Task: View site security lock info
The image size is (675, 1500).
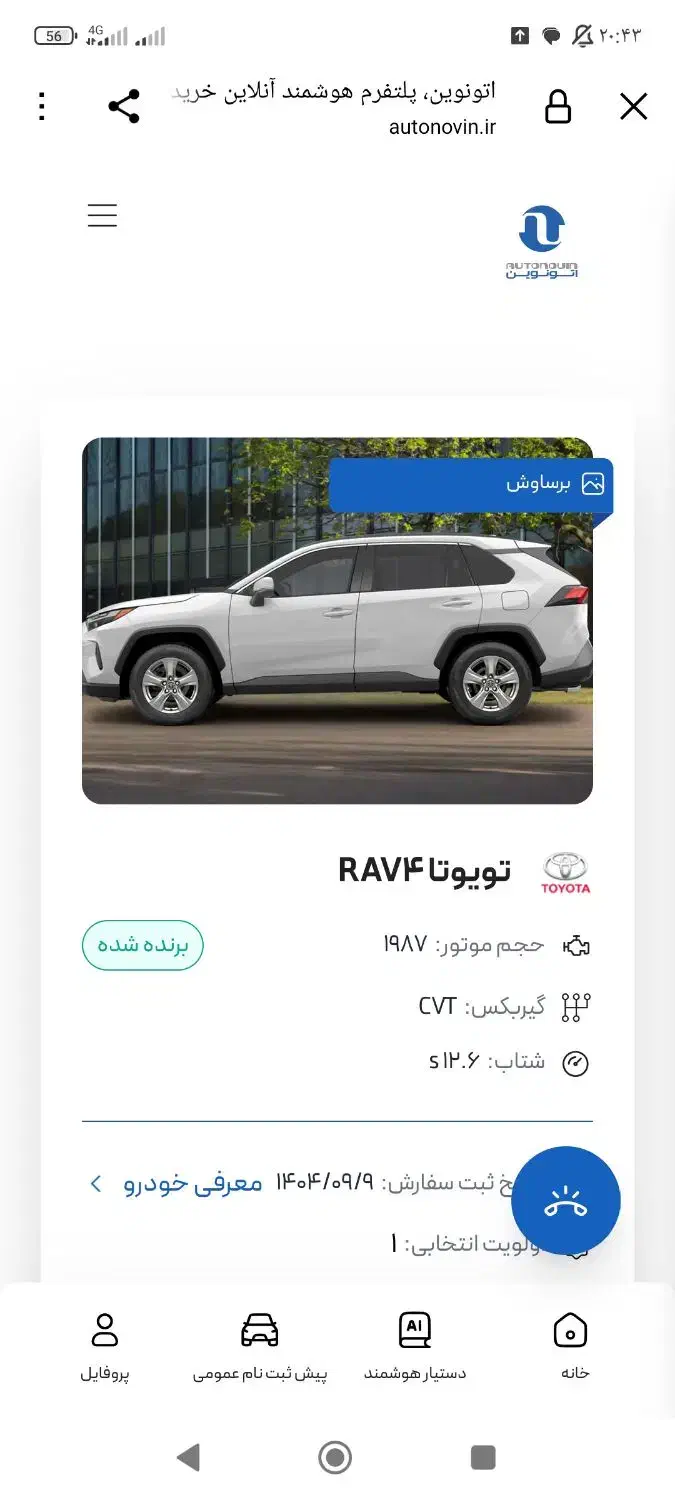Action: 558,107
